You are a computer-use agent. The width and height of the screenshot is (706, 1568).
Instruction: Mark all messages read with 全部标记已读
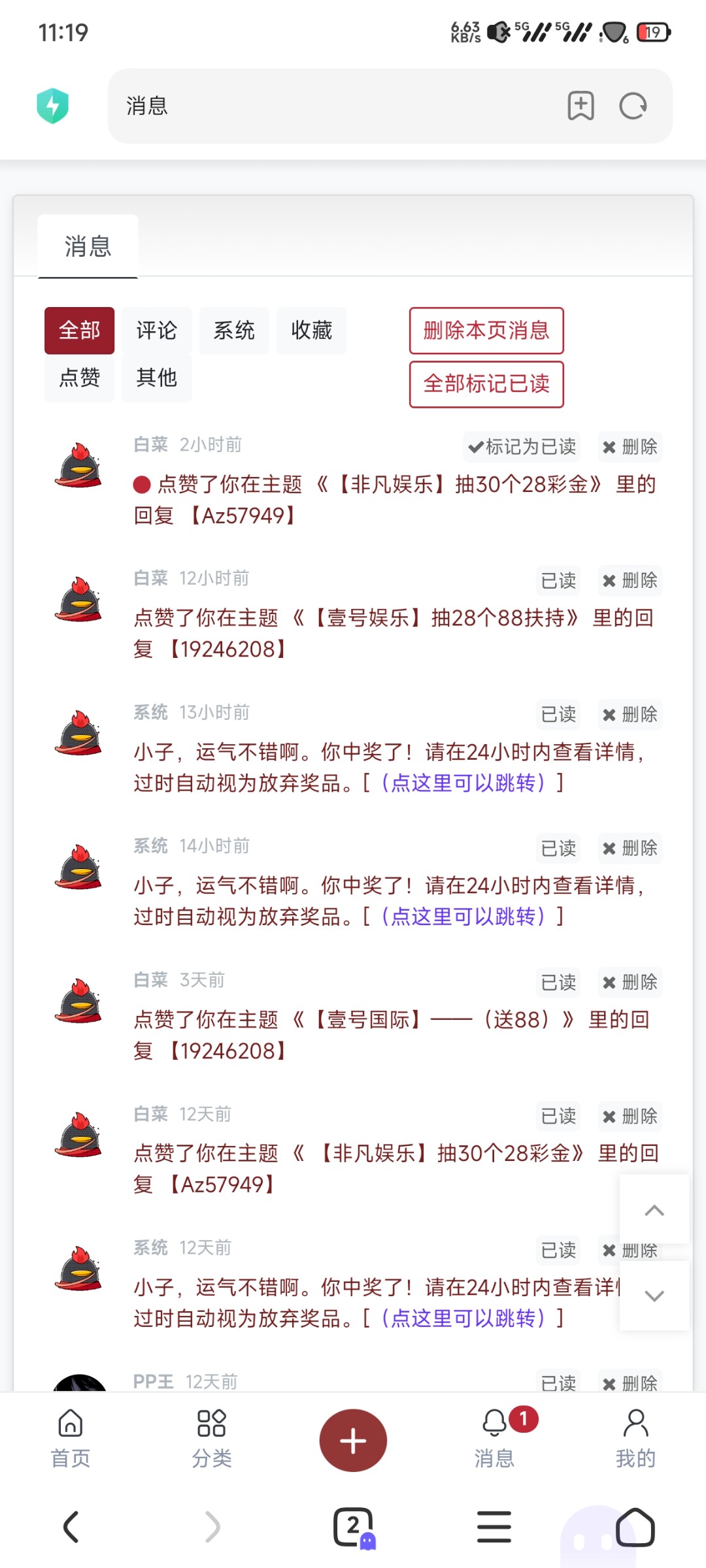pos(486,384)
